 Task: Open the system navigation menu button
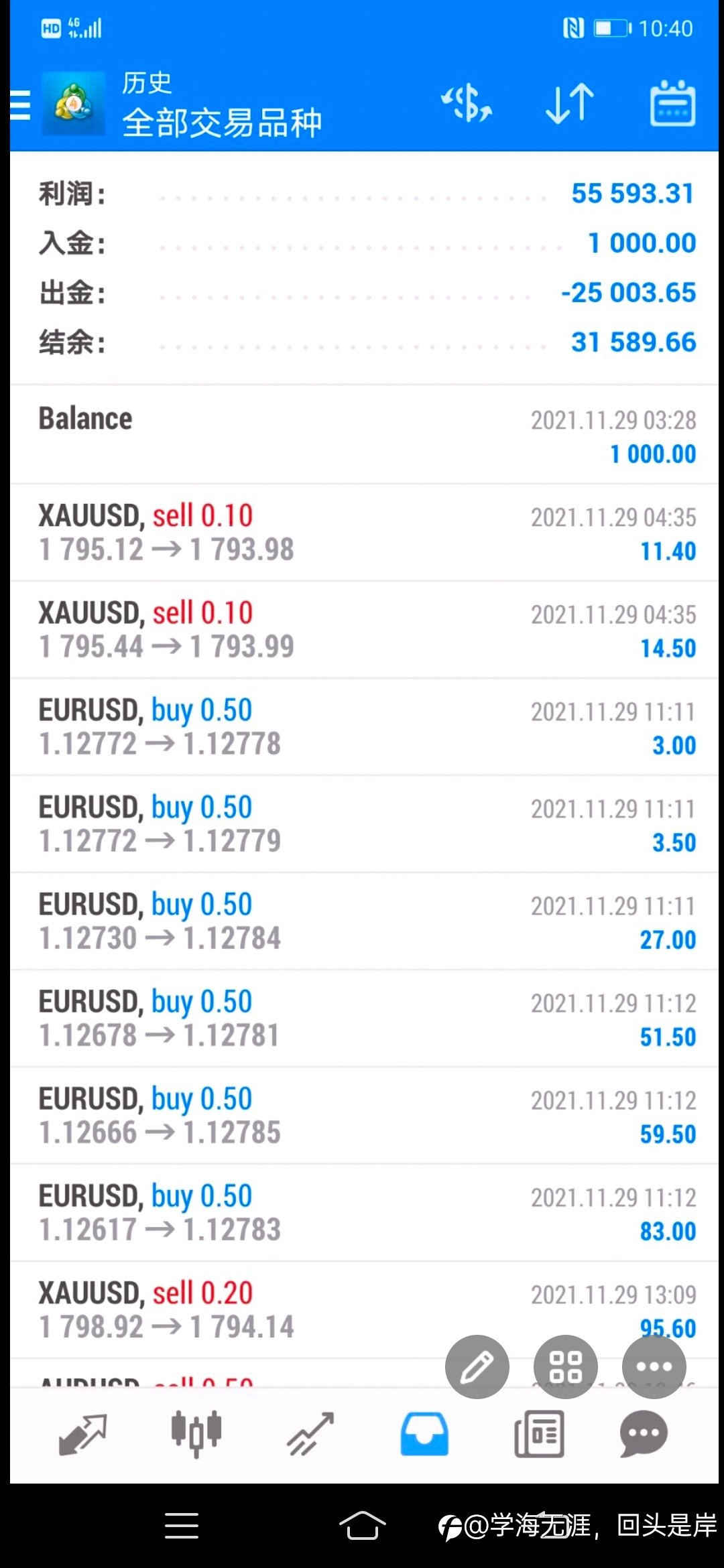pos(182,1526)
